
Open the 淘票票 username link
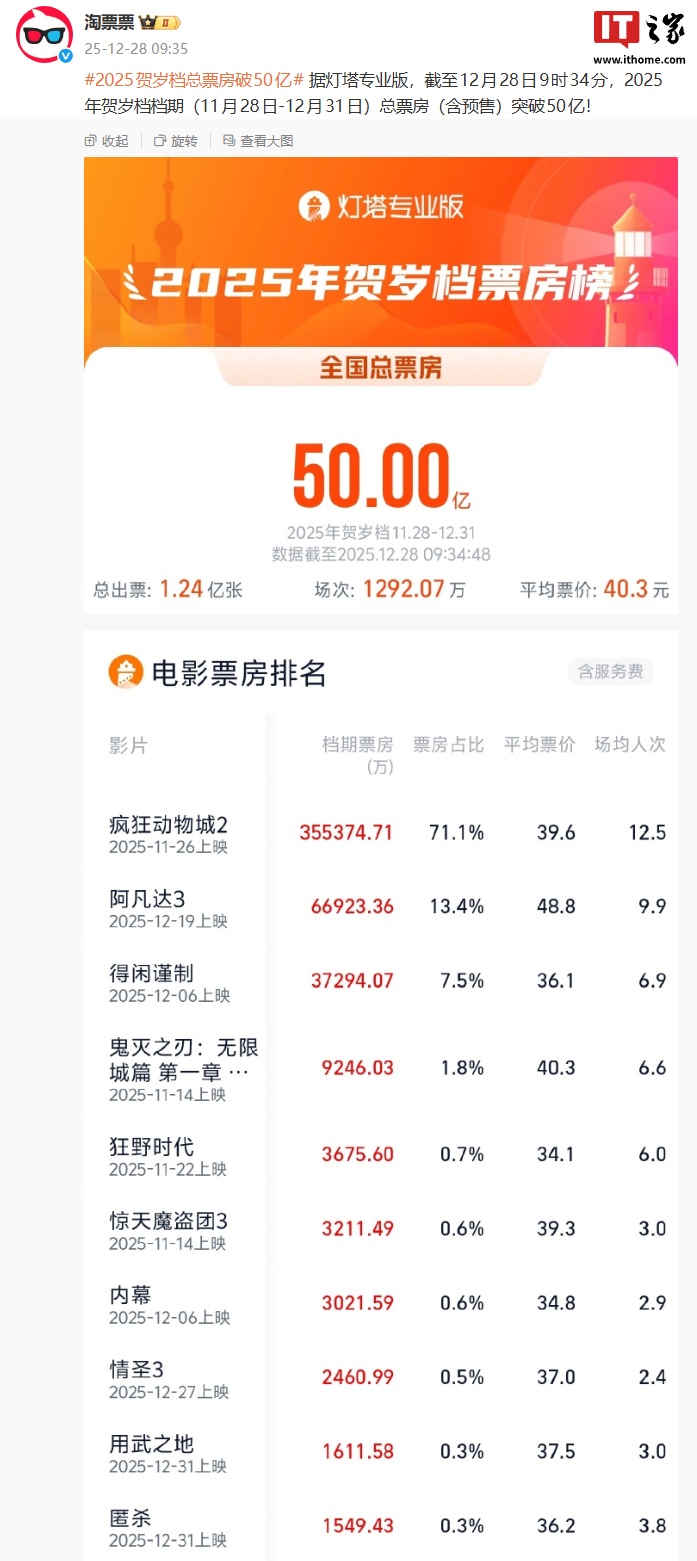click(109, 22)
